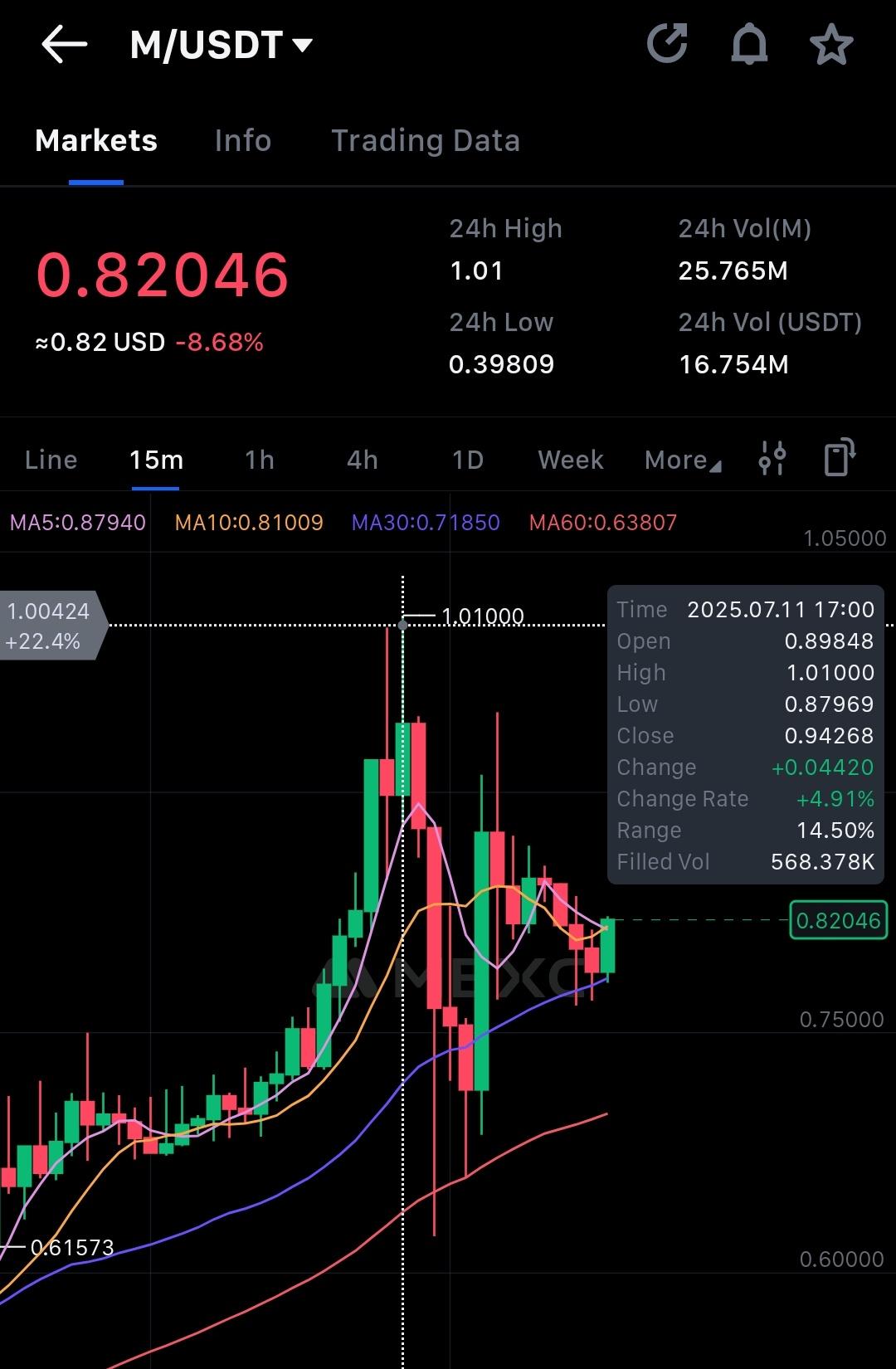Switch to the Week interval
The height and width of the screenshot is (1369, 896).
tap(570, 460)
